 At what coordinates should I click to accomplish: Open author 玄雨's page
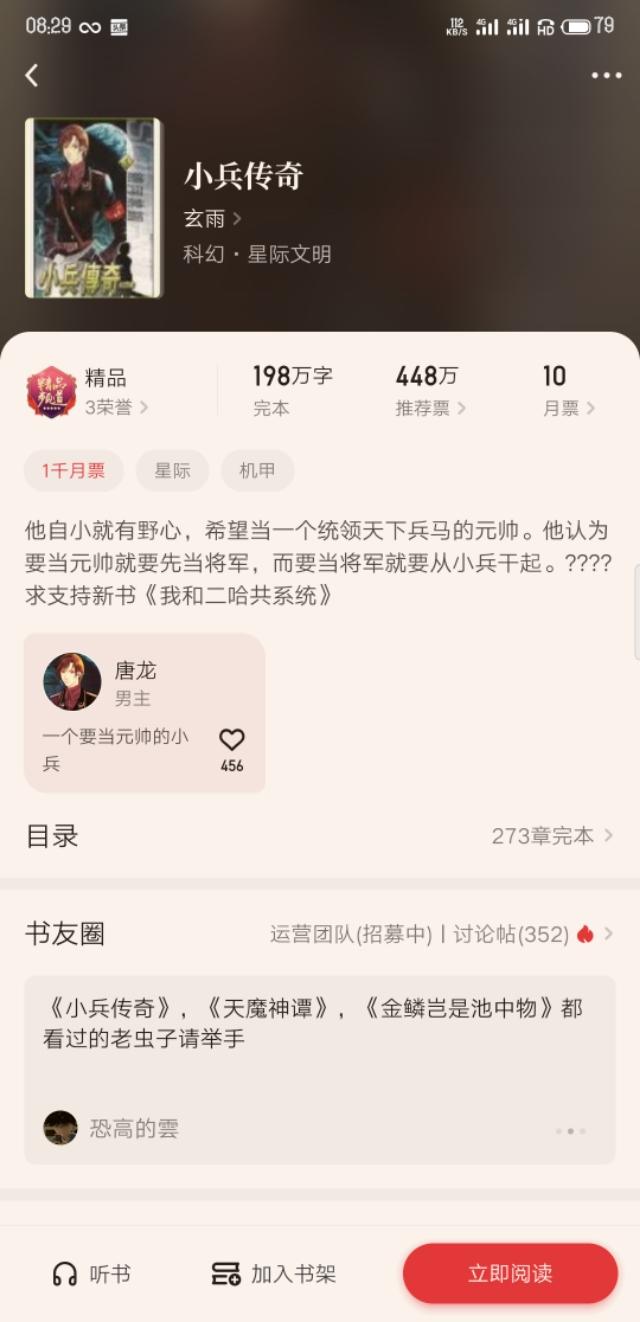[x=212, y=218]
